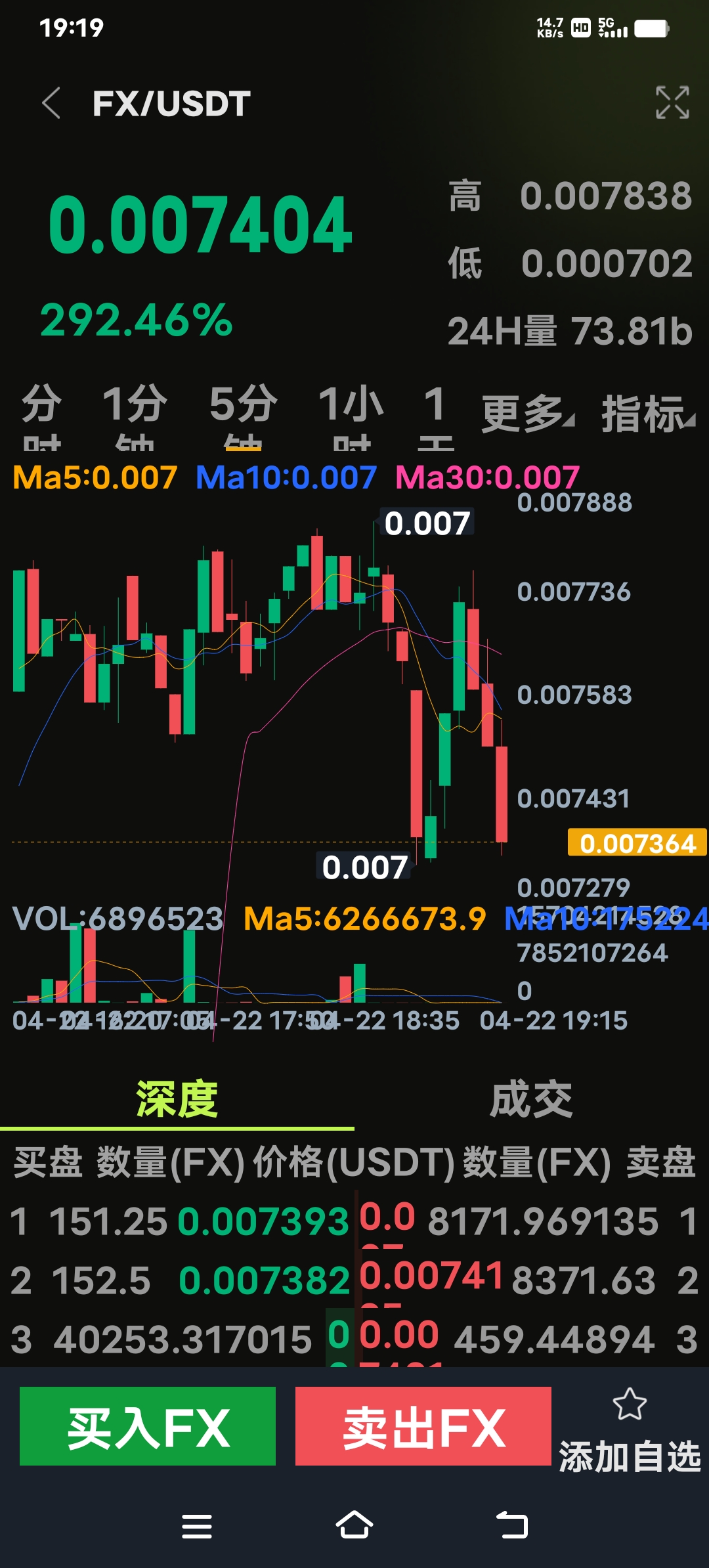Open recent apps from navigation bar
709x1568 pixels.
pos(197,1525)
